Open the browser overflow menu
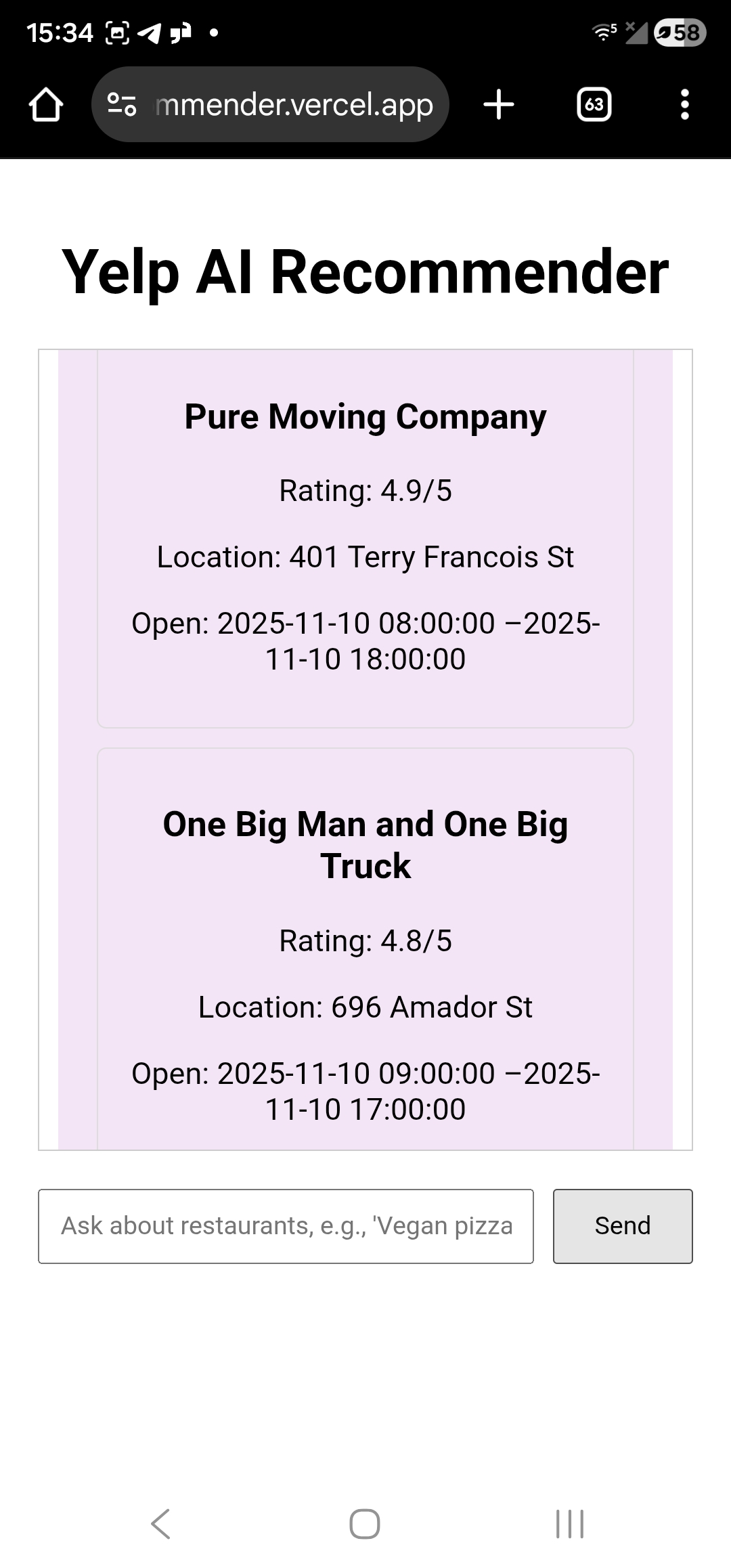This screenshot has width=731, height=1568. pos(684,105)
